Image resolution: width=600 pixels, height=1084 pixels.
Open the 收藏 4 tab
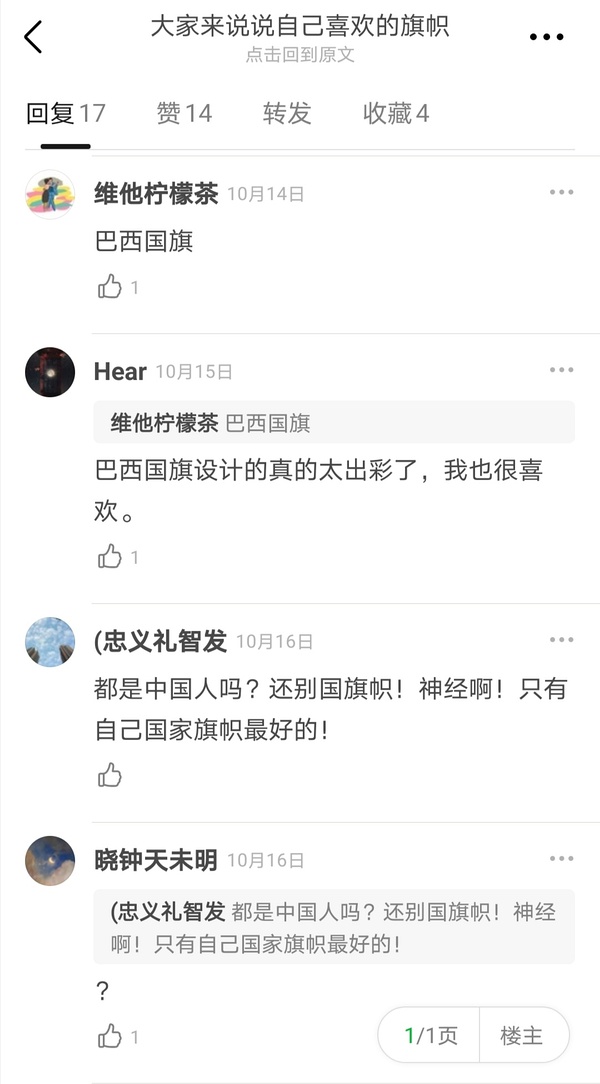[395, 114]
